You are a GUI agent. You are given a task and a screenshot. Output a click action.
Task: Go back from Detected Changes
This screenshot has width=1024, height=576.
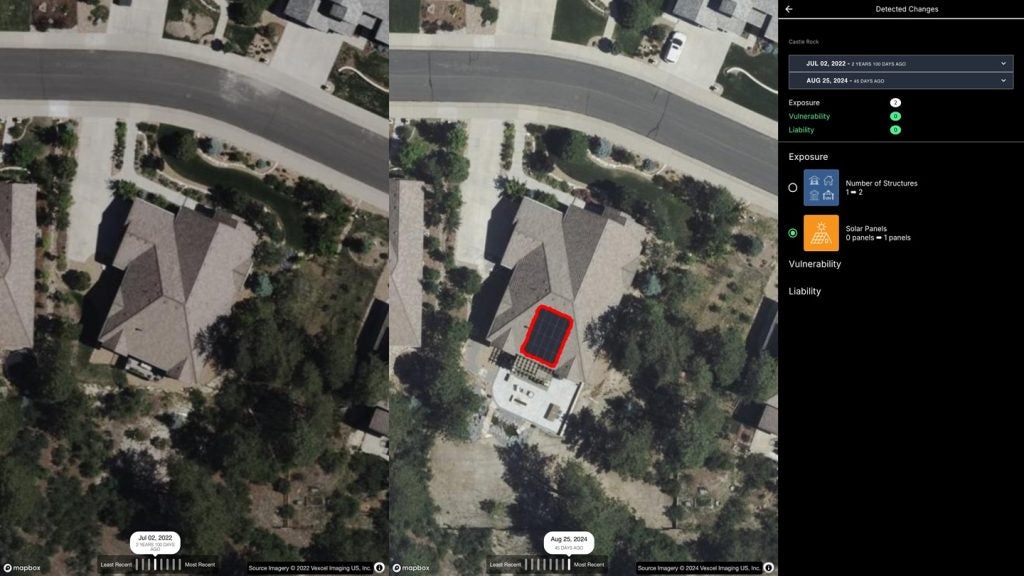point(789,9)
